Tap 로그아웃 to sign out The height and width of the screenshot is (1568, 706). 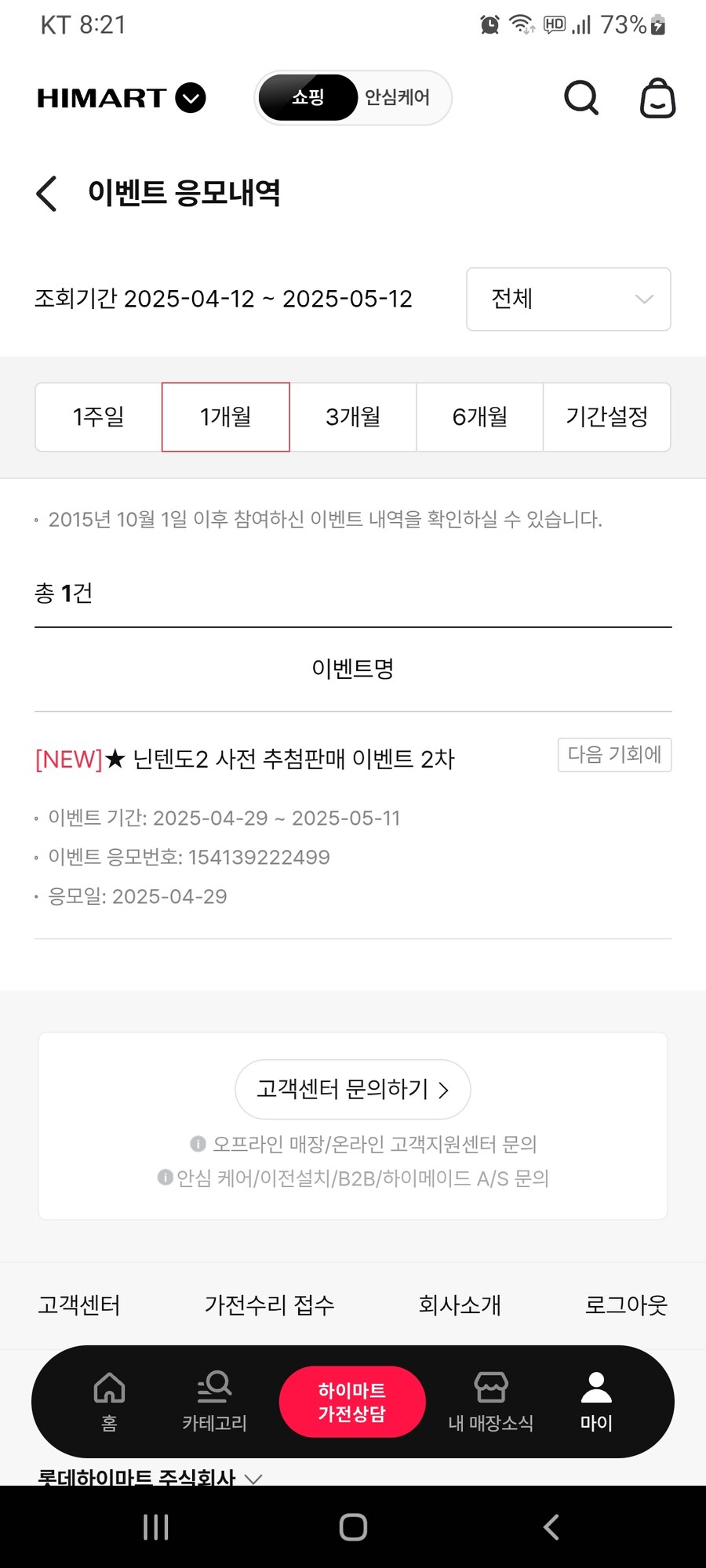(625, 1305)
